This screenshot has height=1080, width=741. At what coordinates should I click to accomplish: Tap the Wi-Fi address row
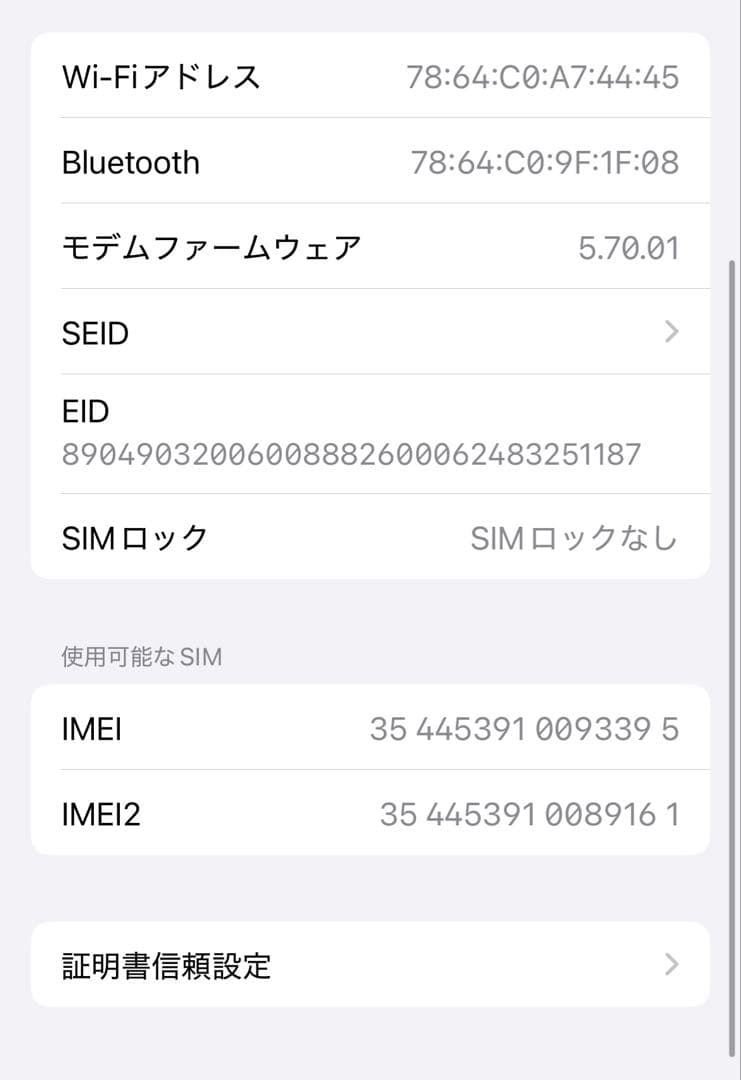click(x=370, y=76)
